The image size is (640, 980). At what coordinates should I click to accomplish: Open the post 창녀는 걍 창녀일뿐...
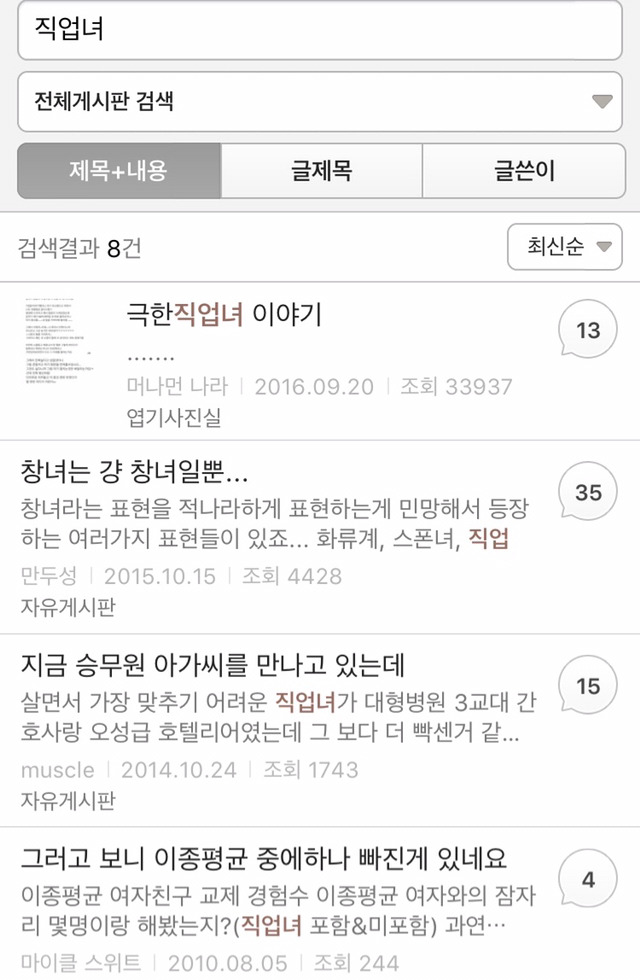pos(135,472)
